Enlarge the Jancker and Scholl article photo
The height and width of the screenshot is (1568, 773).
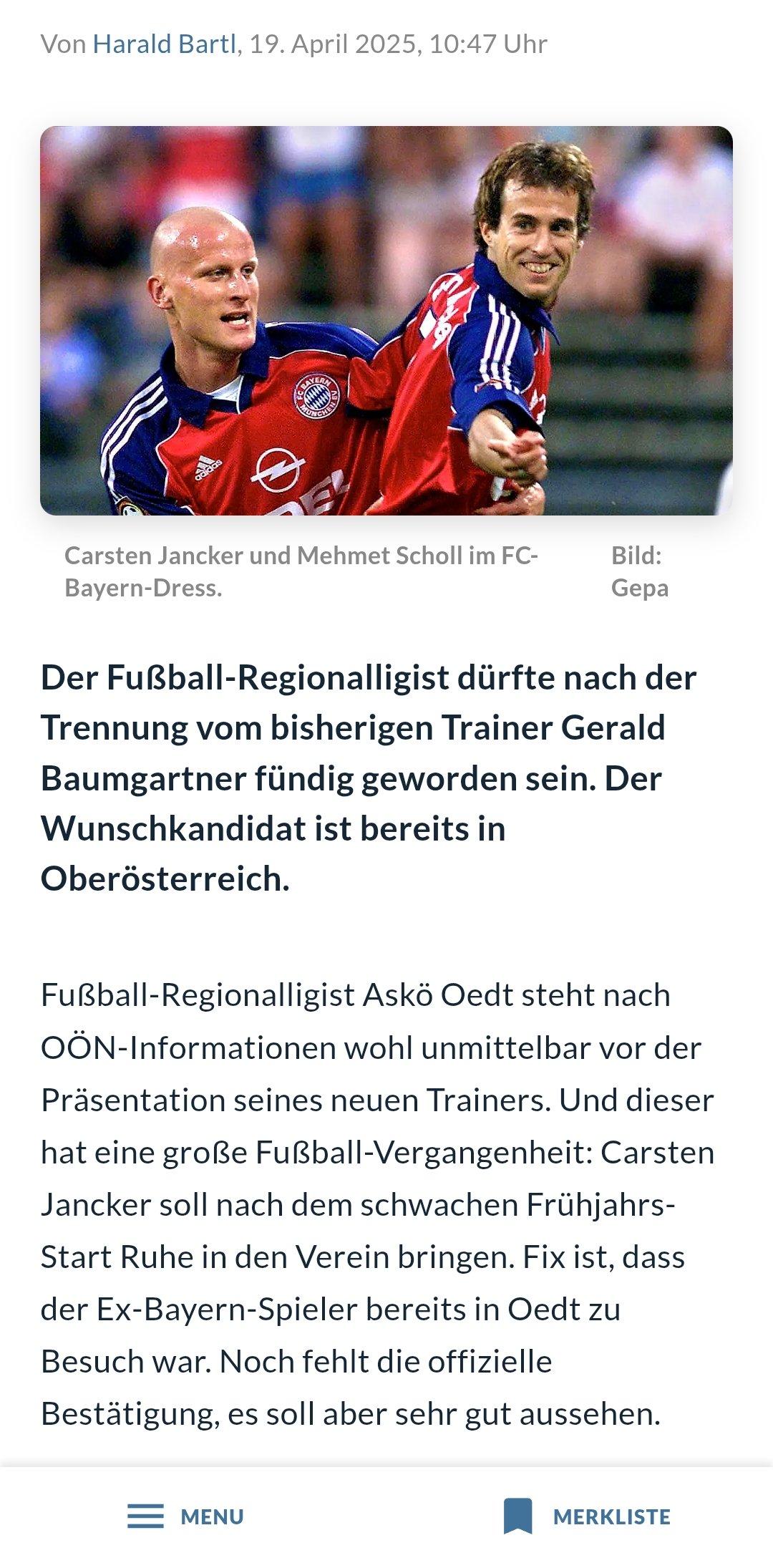coord(386,321)
